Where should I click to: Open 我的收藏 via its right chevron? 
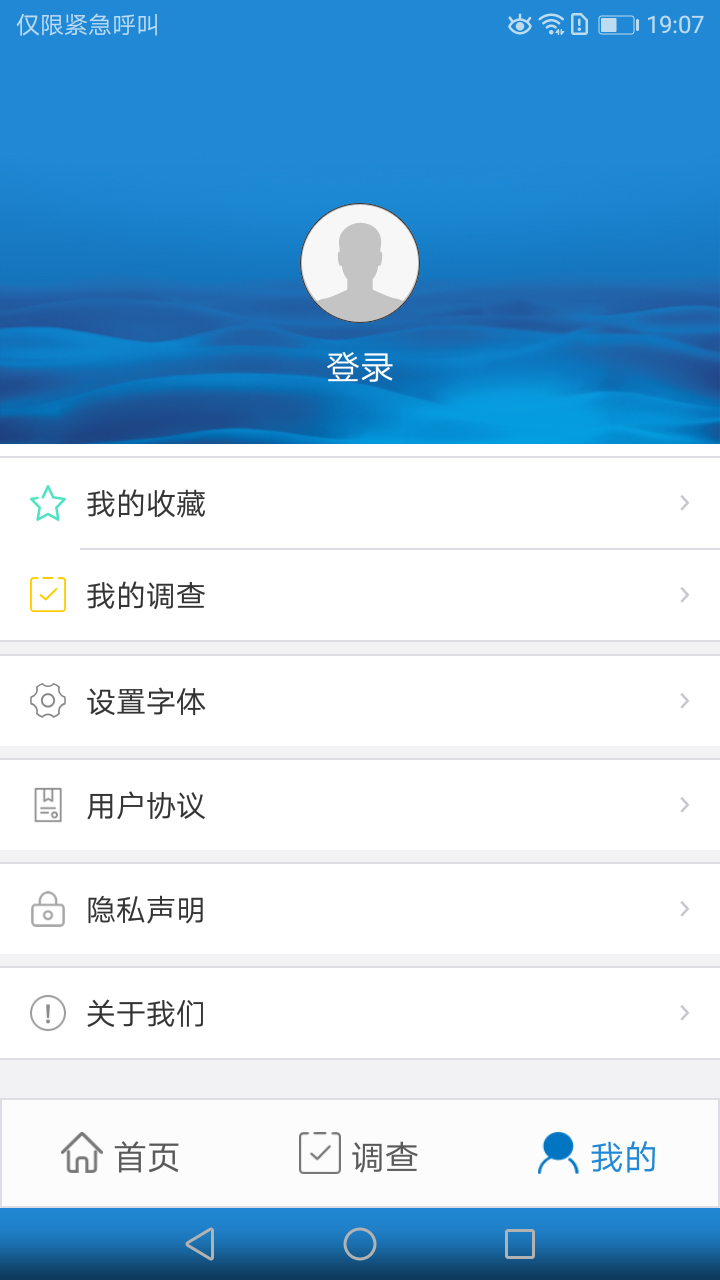pyautogui.click(x=684, y=503)
